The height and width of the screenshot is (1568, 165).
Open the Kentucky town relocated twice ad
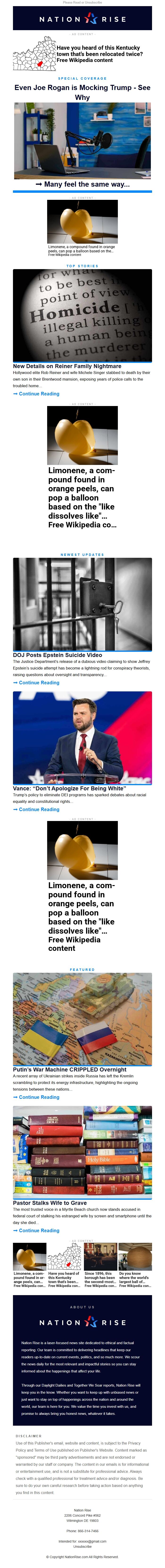(x=99, y=53)
